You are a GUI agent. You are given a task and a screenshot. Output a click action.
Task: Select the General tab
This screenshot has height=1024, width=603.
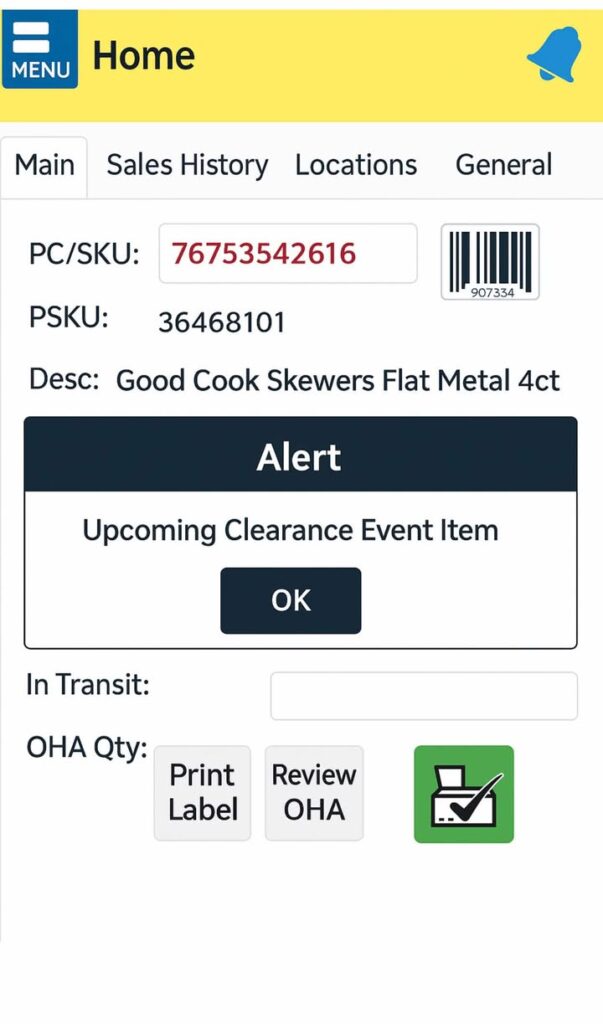pos(503,166)
